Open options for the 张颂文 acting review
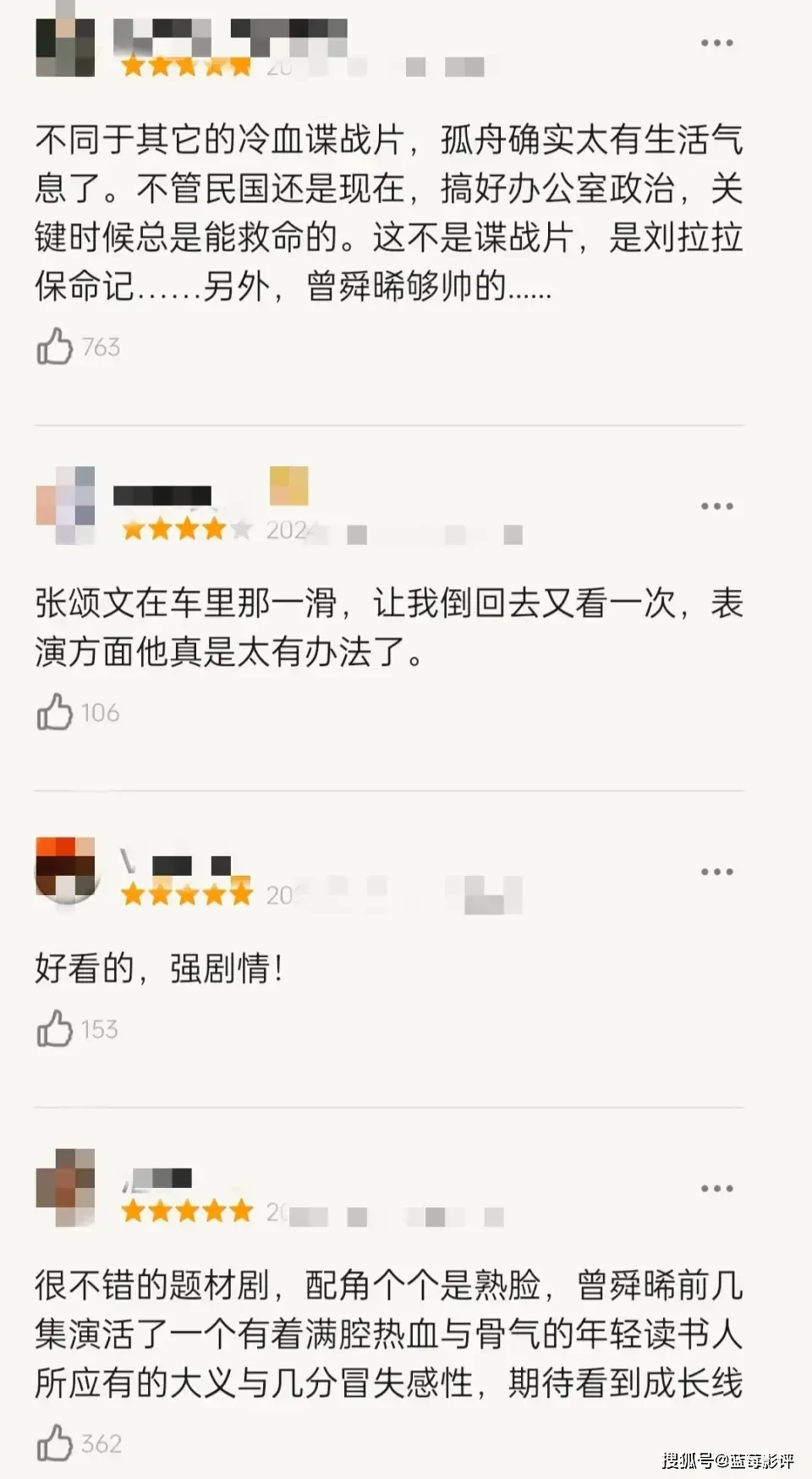 [x=716, y=507]
